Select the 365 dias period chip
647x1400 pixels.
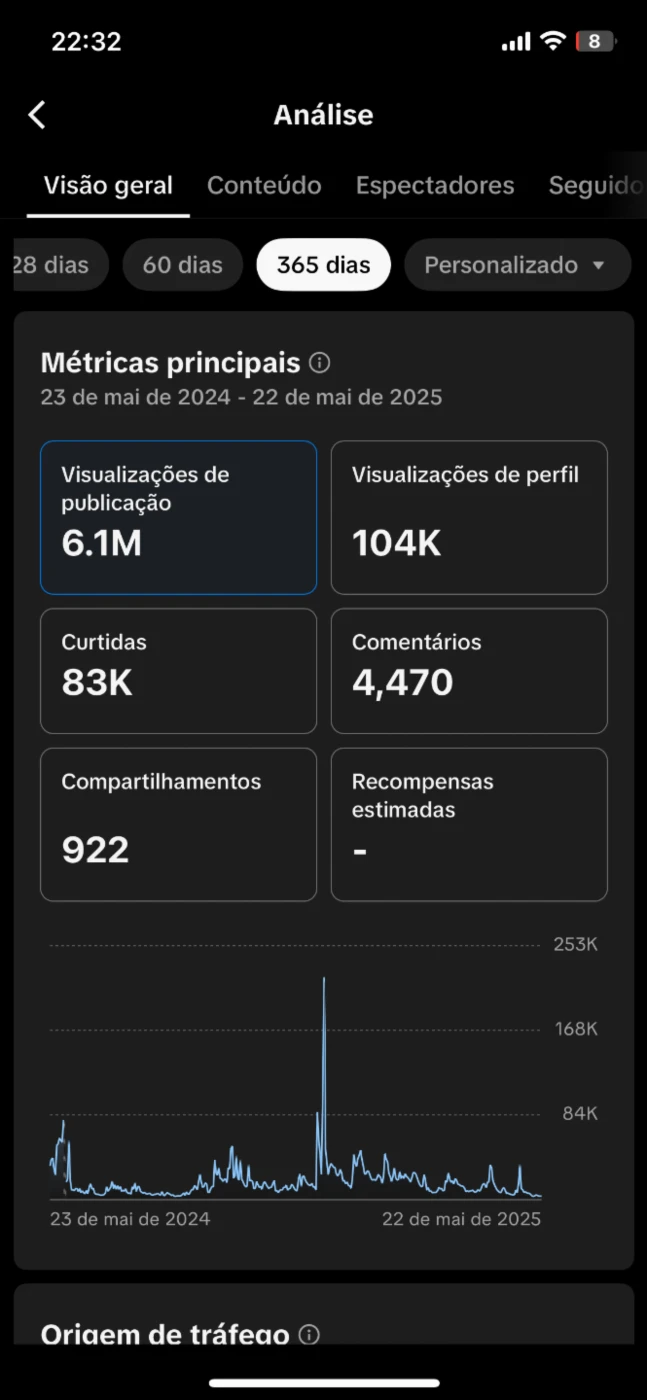pyautogui.click(x=323, y=265)
